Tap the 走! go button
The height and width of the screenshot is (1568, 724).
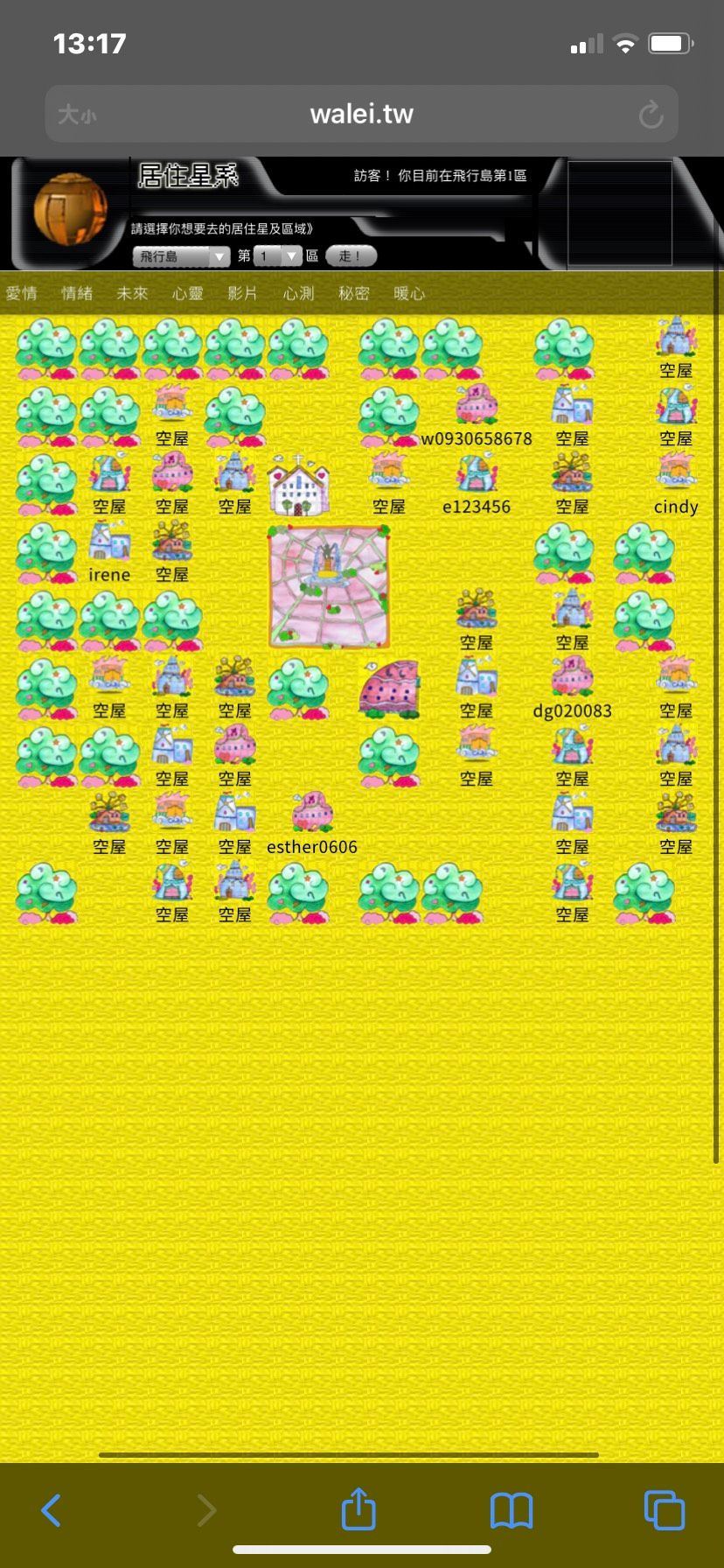click(x=351, y=256)
